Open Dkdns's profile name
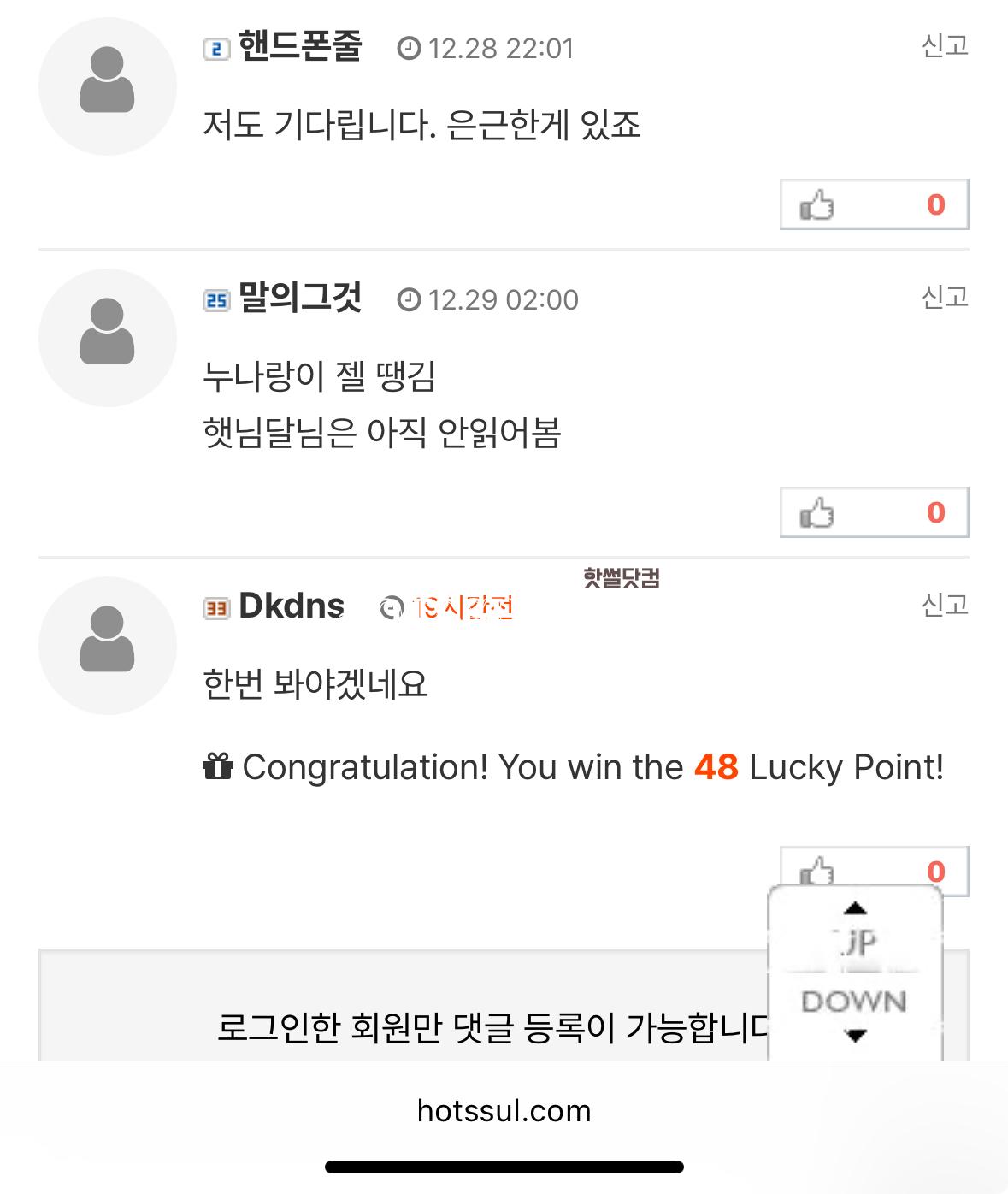1008x1194 pixels. point(292,606)
